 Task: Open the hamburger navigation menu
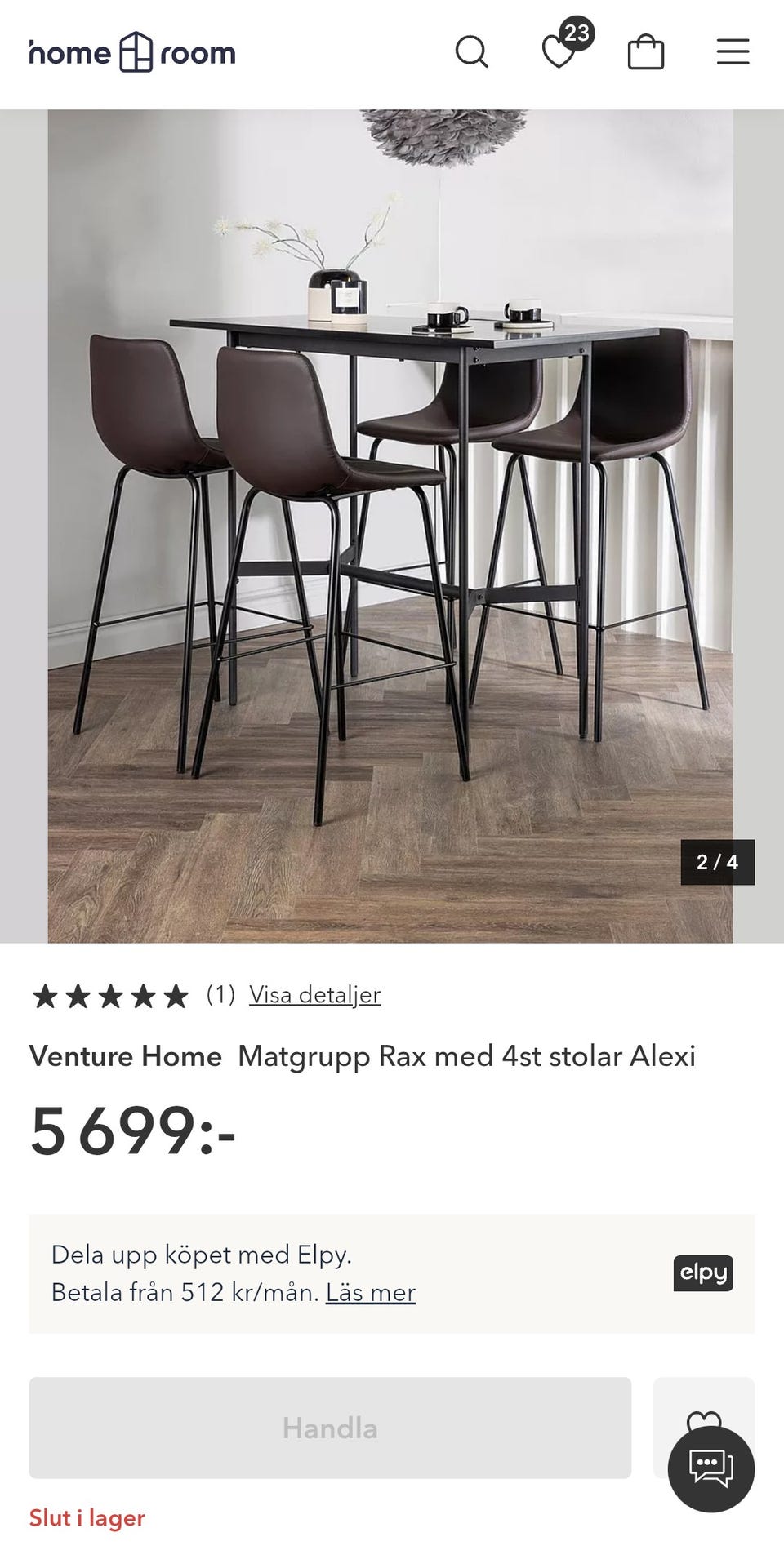coord(733,52)
